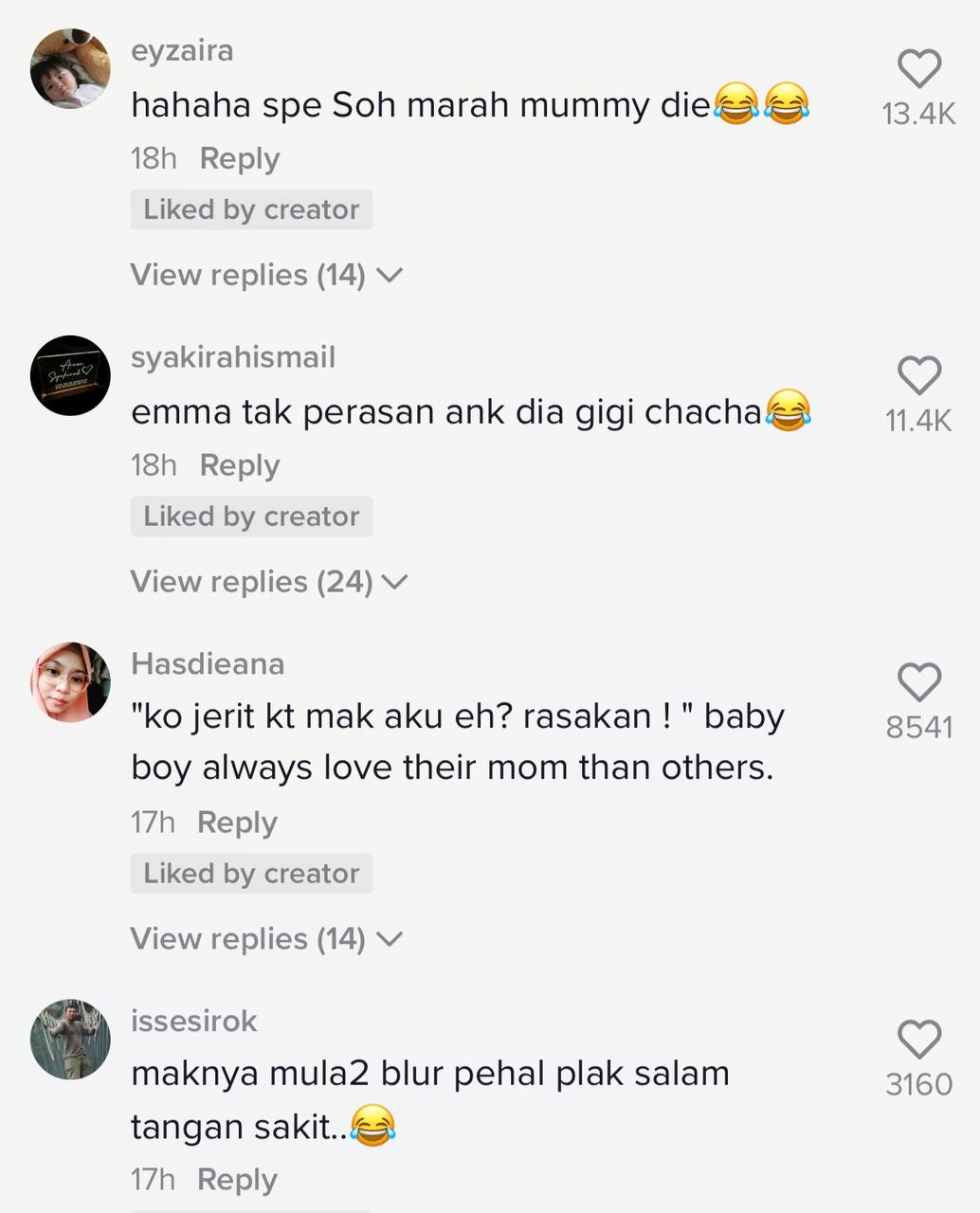Open eyzaira's profile picture

tap(70, 68)
